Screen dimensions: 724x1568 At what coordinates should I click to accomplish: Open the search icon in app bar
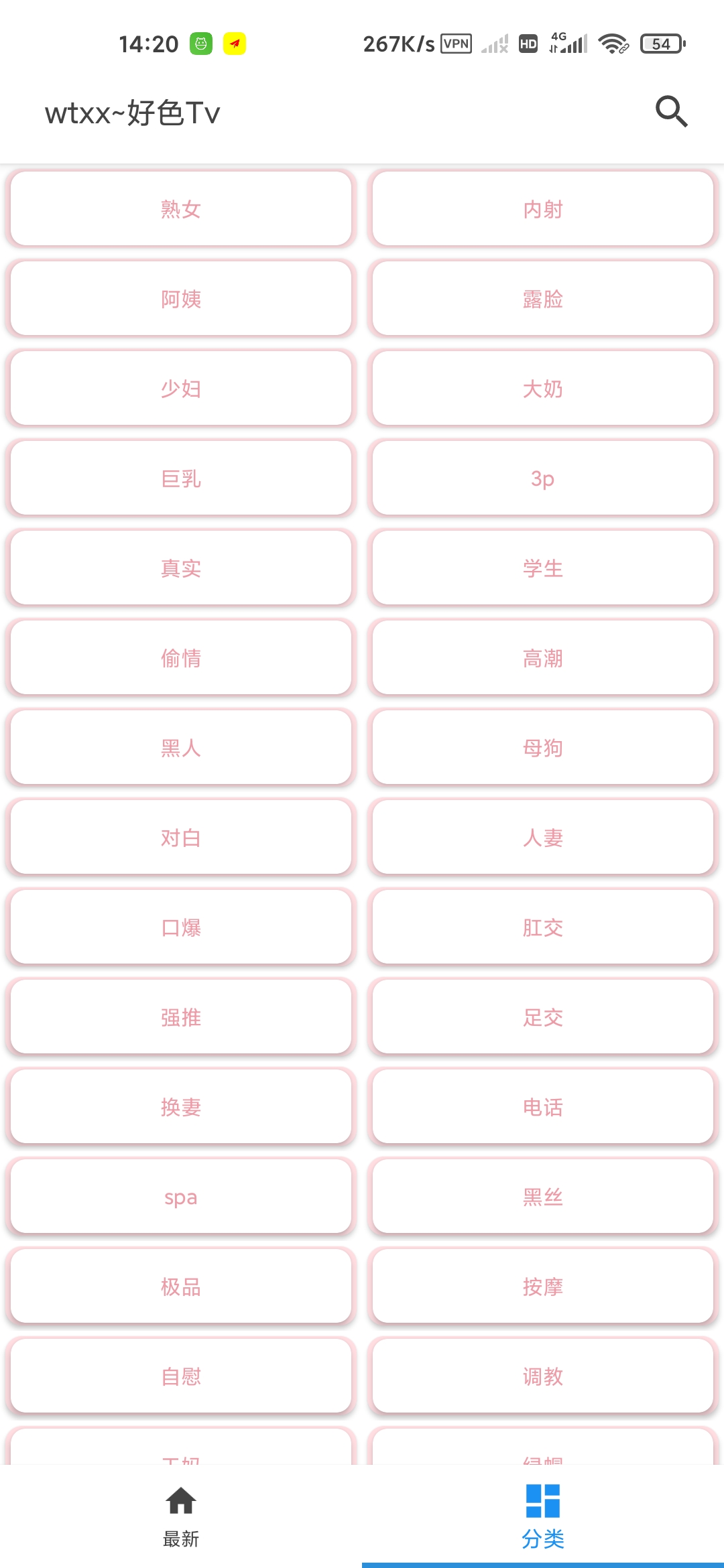[671, 111]
